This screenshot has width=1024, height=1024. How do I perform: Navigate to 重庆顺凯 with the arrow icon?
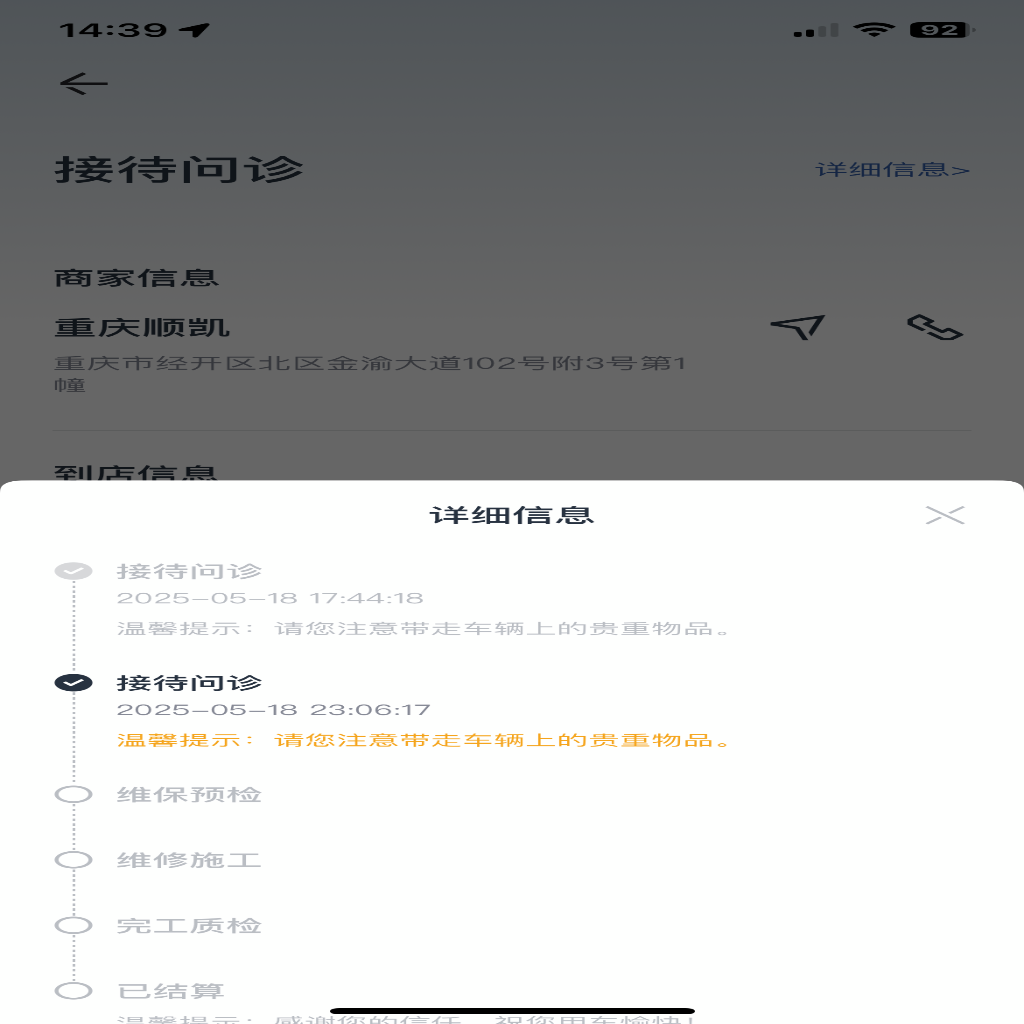(797, 327)
